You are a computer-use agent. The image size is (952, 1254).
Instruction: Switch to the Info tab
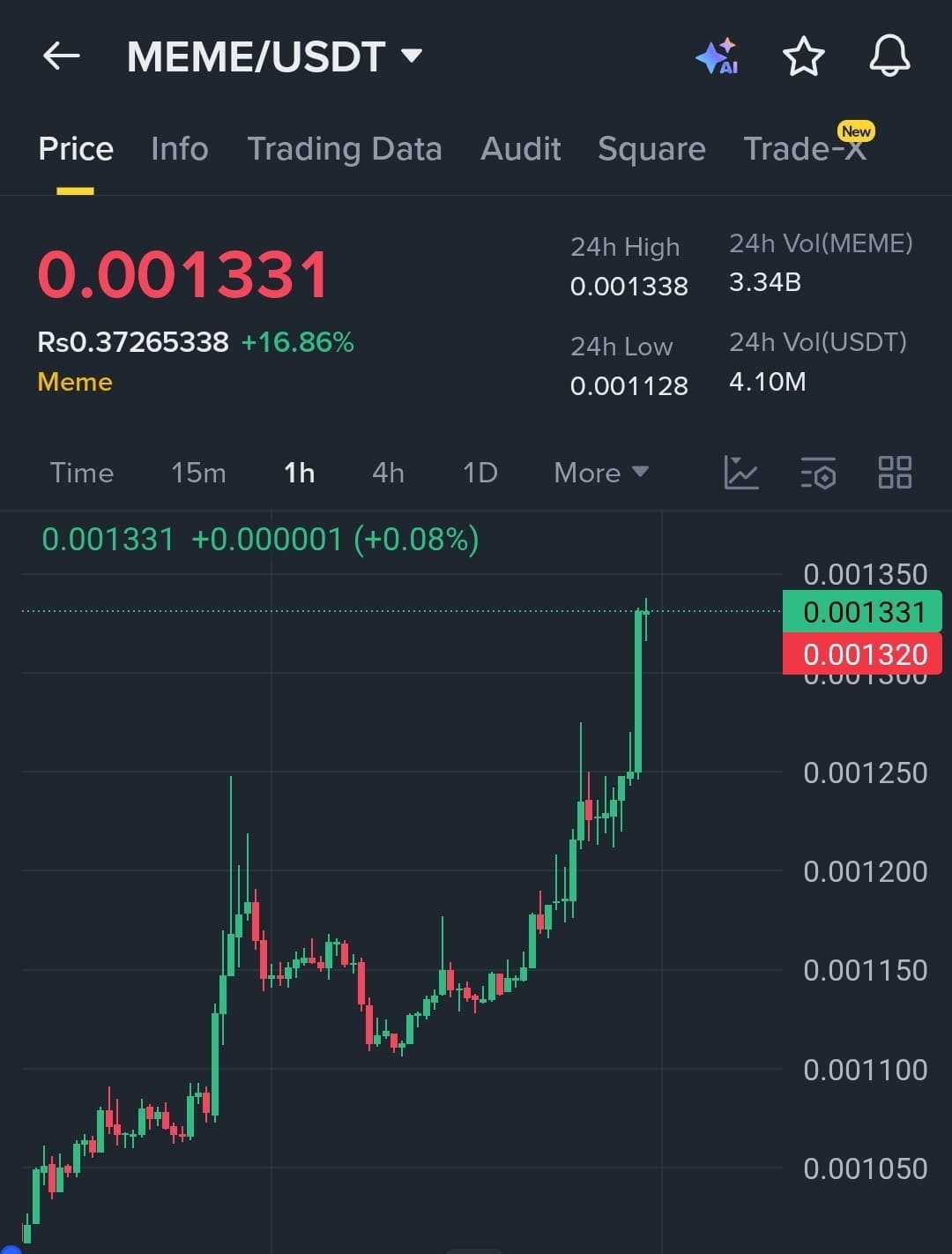click(179, 149)
